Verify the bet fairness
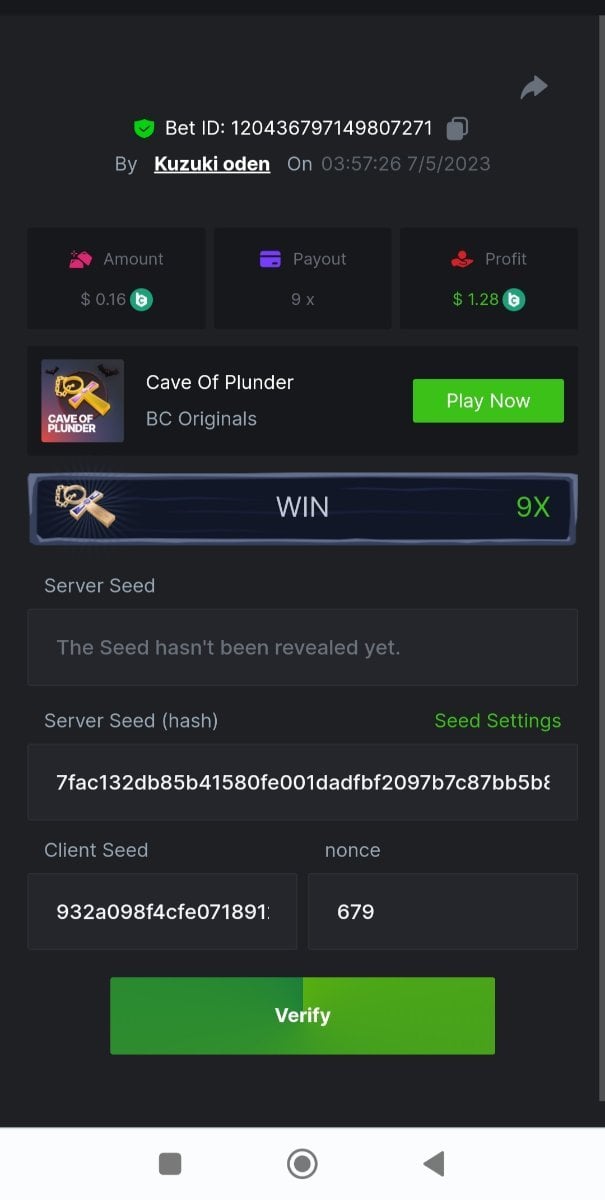This screenshot has width=605, height=1200. [x=302, y=1015]
